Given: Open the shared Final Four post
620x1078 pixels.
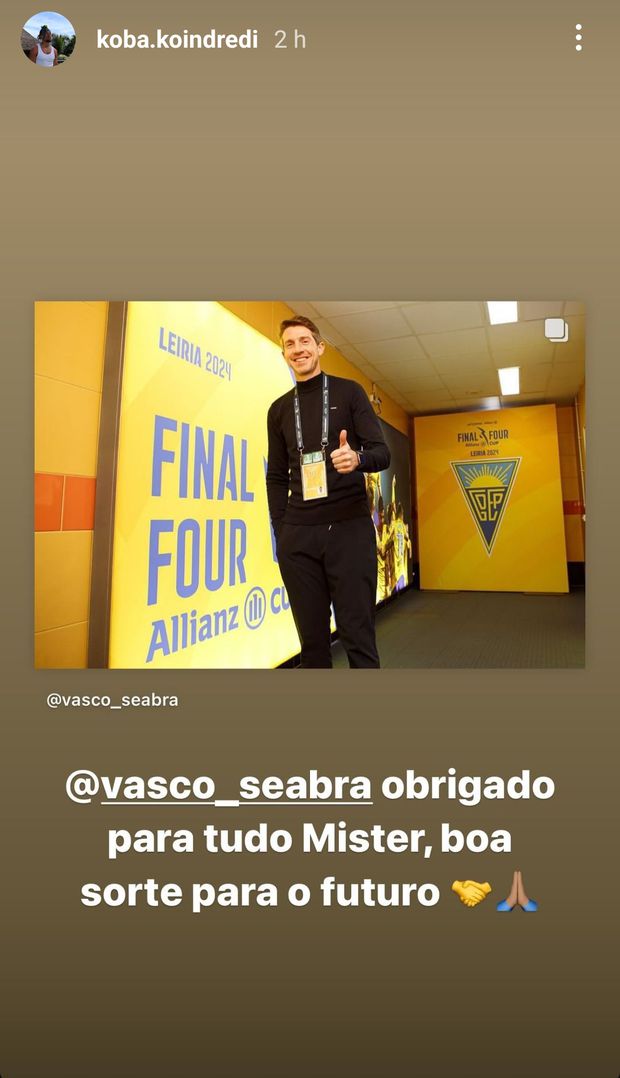Looking at the screenshot, I should pos(310,484).
